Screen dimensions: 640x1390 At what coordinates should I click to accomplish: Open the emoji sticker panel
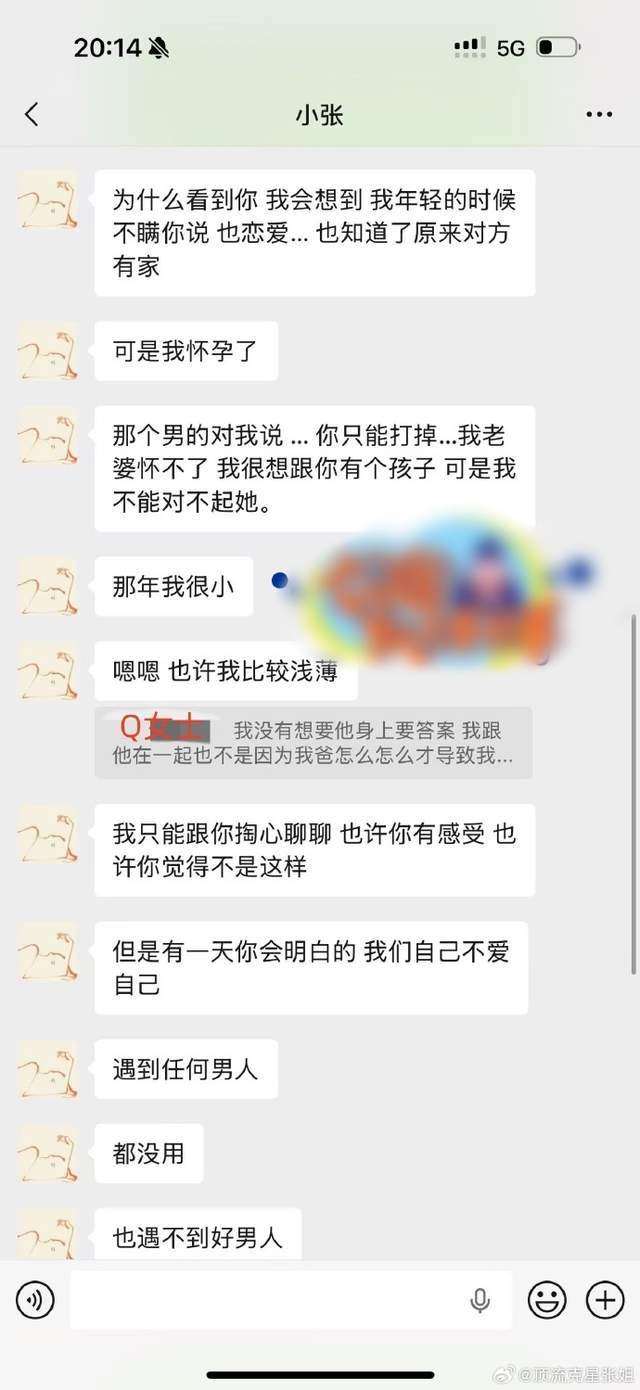(547, 1300)
